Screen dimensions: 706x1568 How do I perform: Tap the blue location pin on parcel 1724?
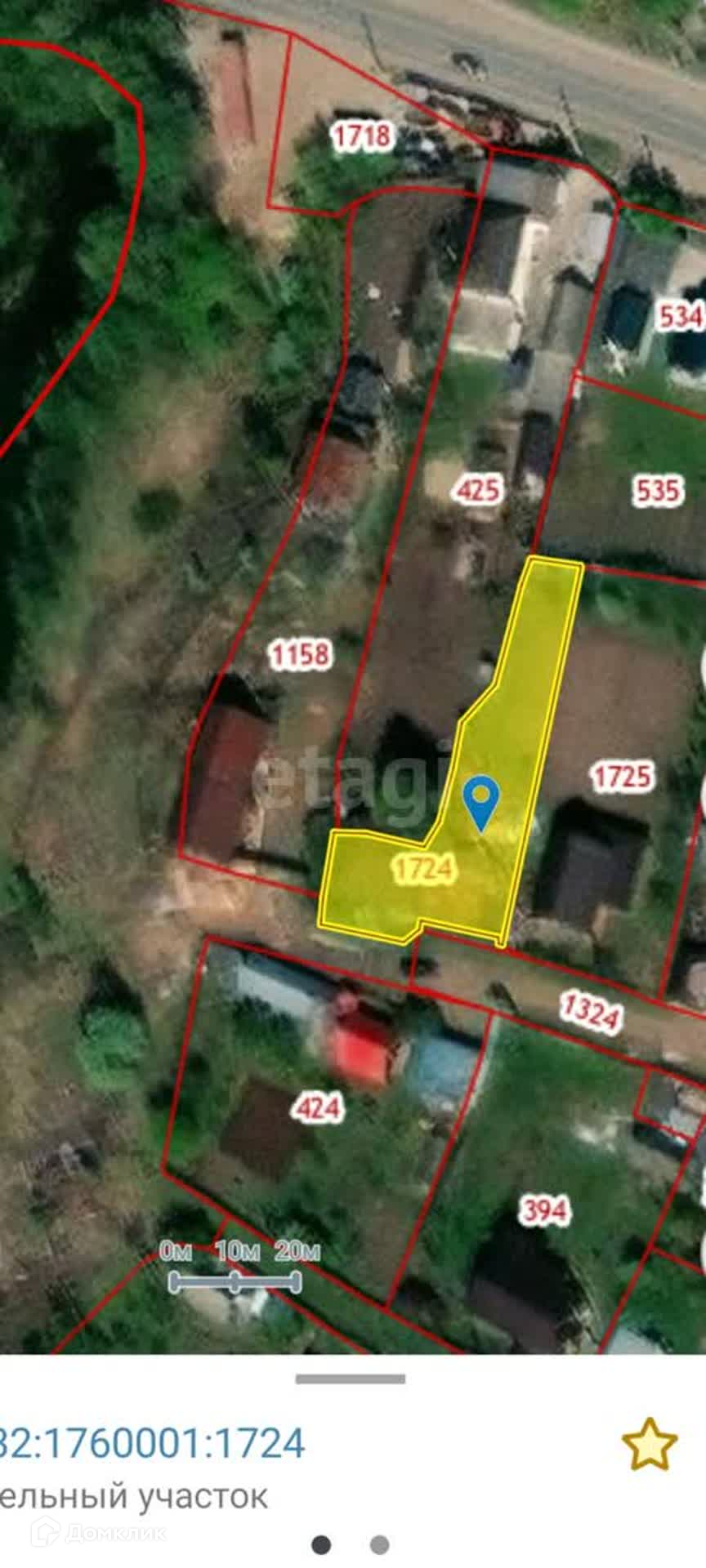pos(481,804)
